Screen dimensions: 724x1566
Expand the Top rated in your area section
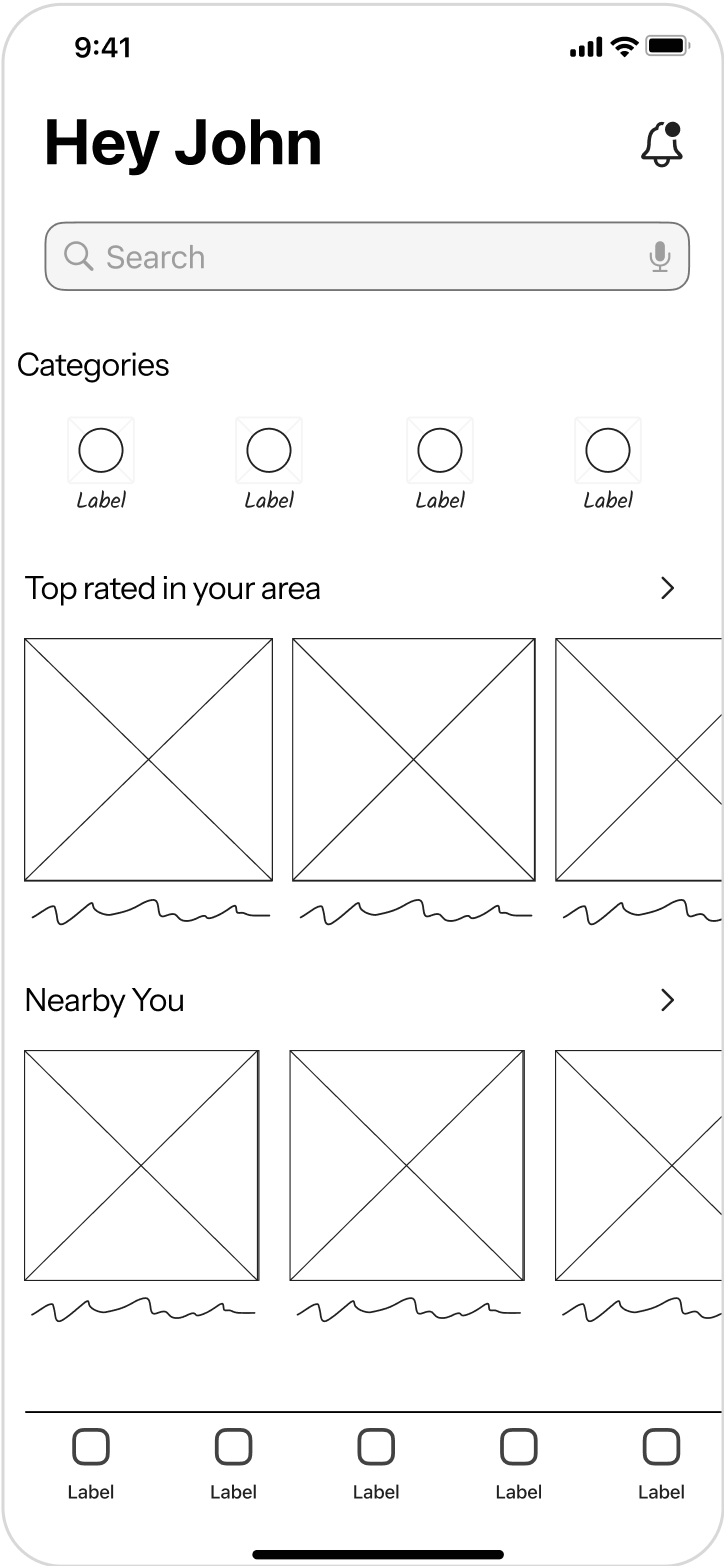click(668, 588)
